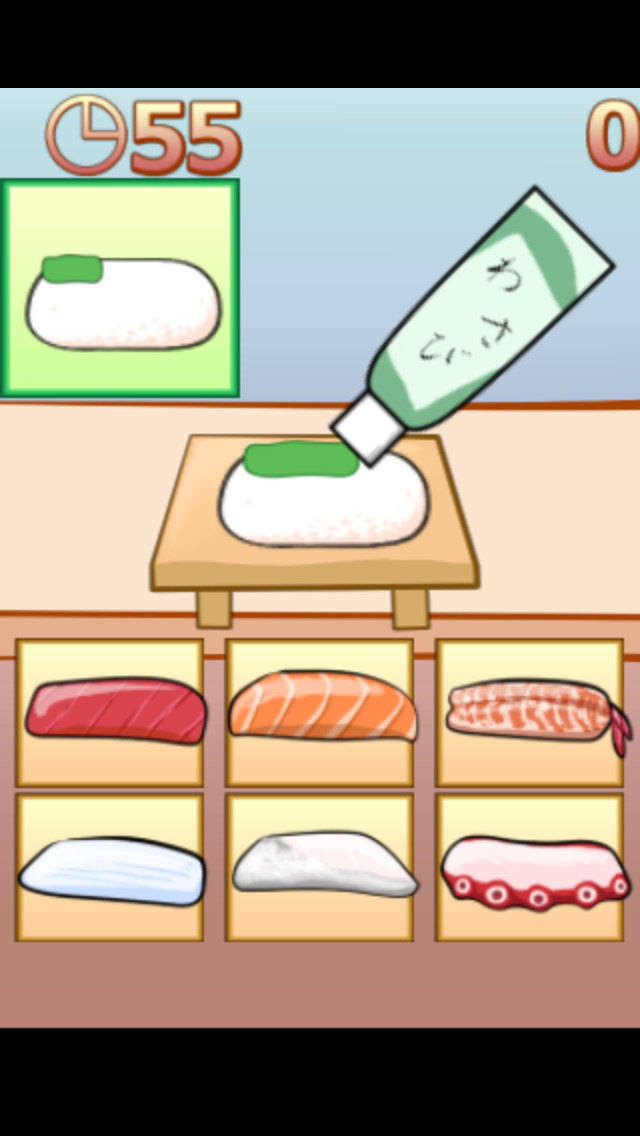The height and width of the screenshot is (1136, 640).
Task: Choose the orange salmon slice
Action: (320, 708)
